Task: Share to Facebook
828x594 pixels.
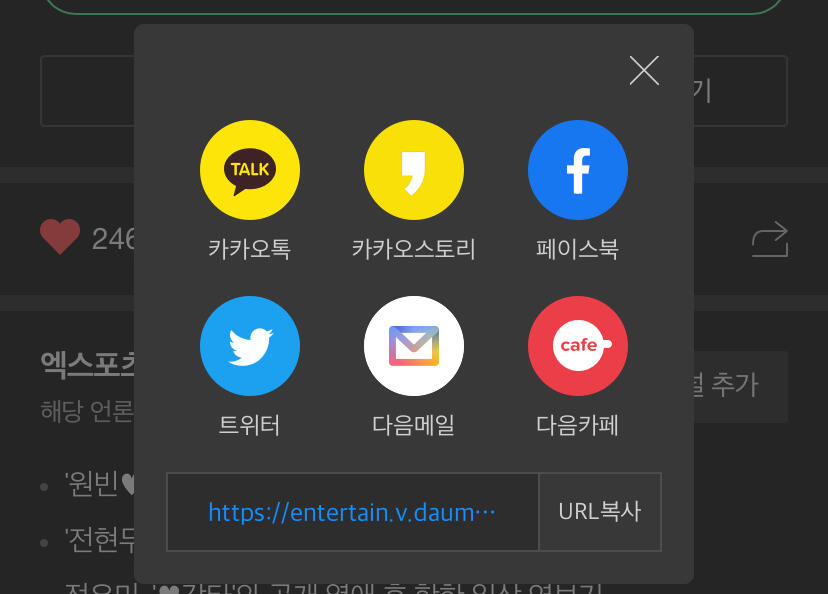Action: tap(578, 170)
